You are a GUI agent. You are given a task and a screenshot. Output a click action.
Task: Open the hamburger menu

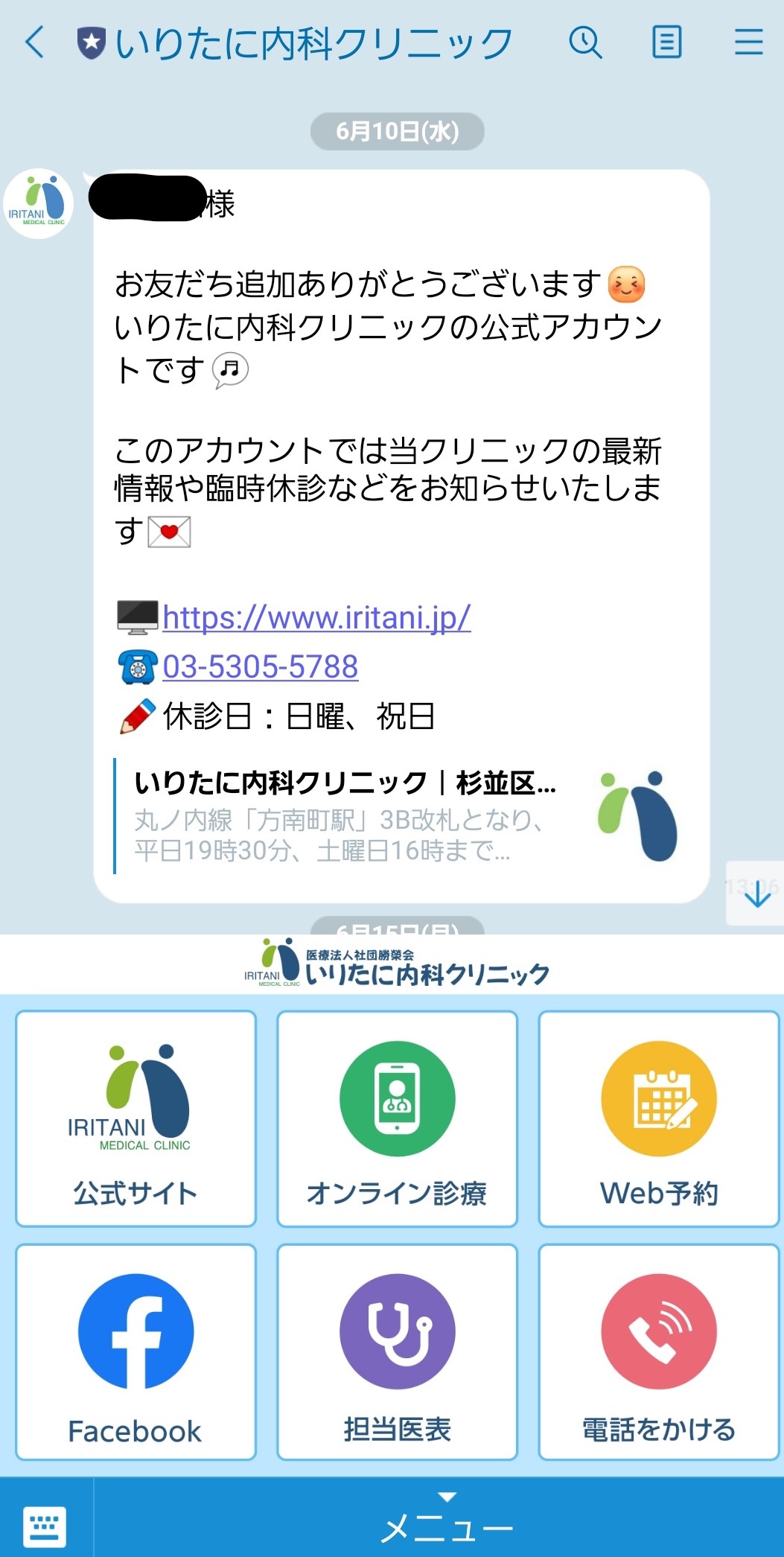click(x=748, y=42)
